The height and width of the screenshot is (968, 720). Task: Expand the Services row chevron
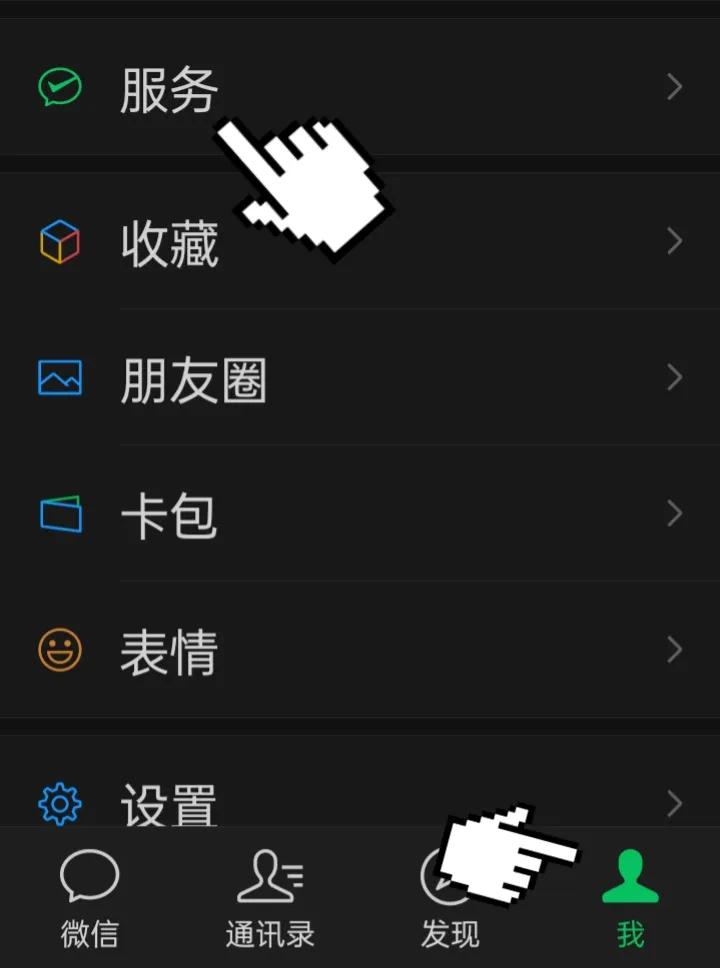coord(672,87)
